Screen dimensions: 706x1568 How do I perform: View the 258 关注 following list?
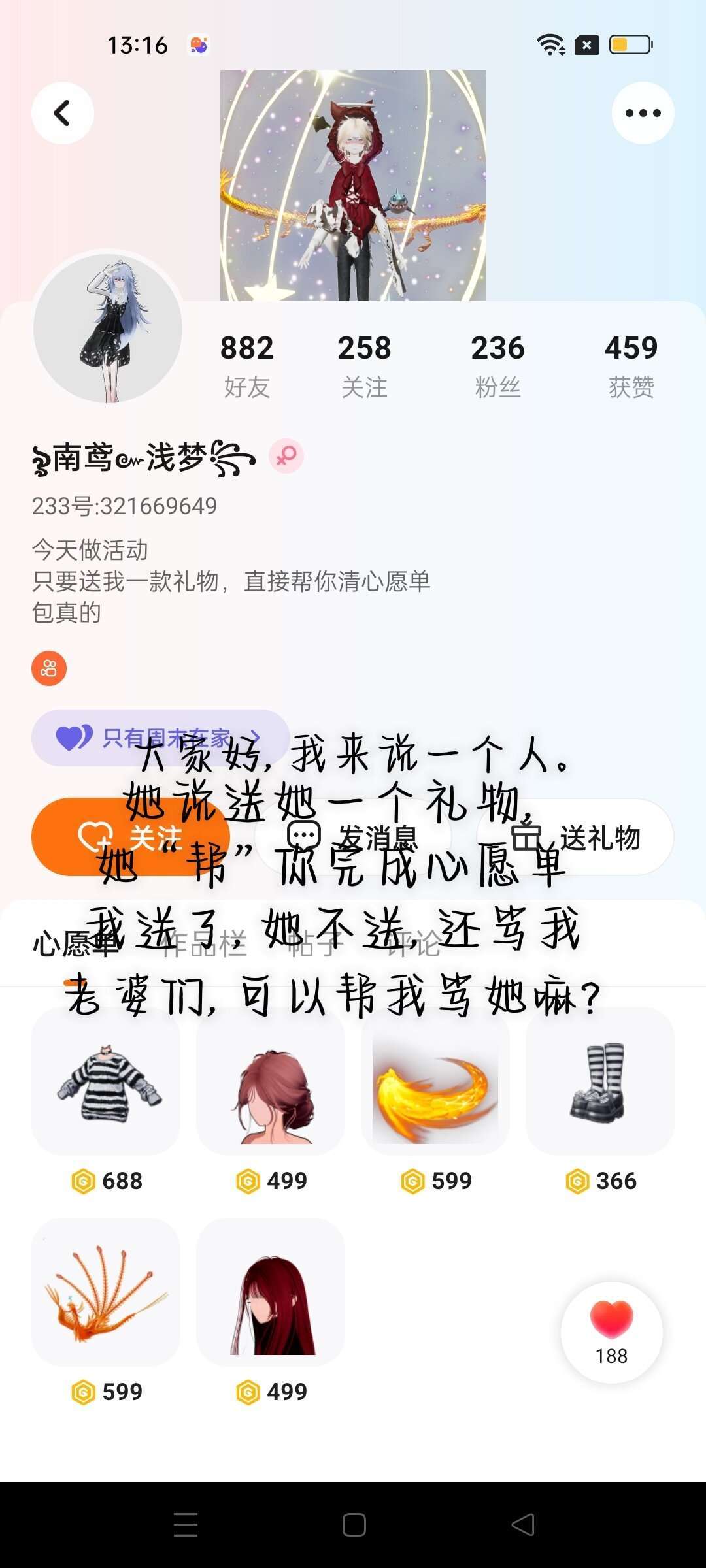click(364, 366)
